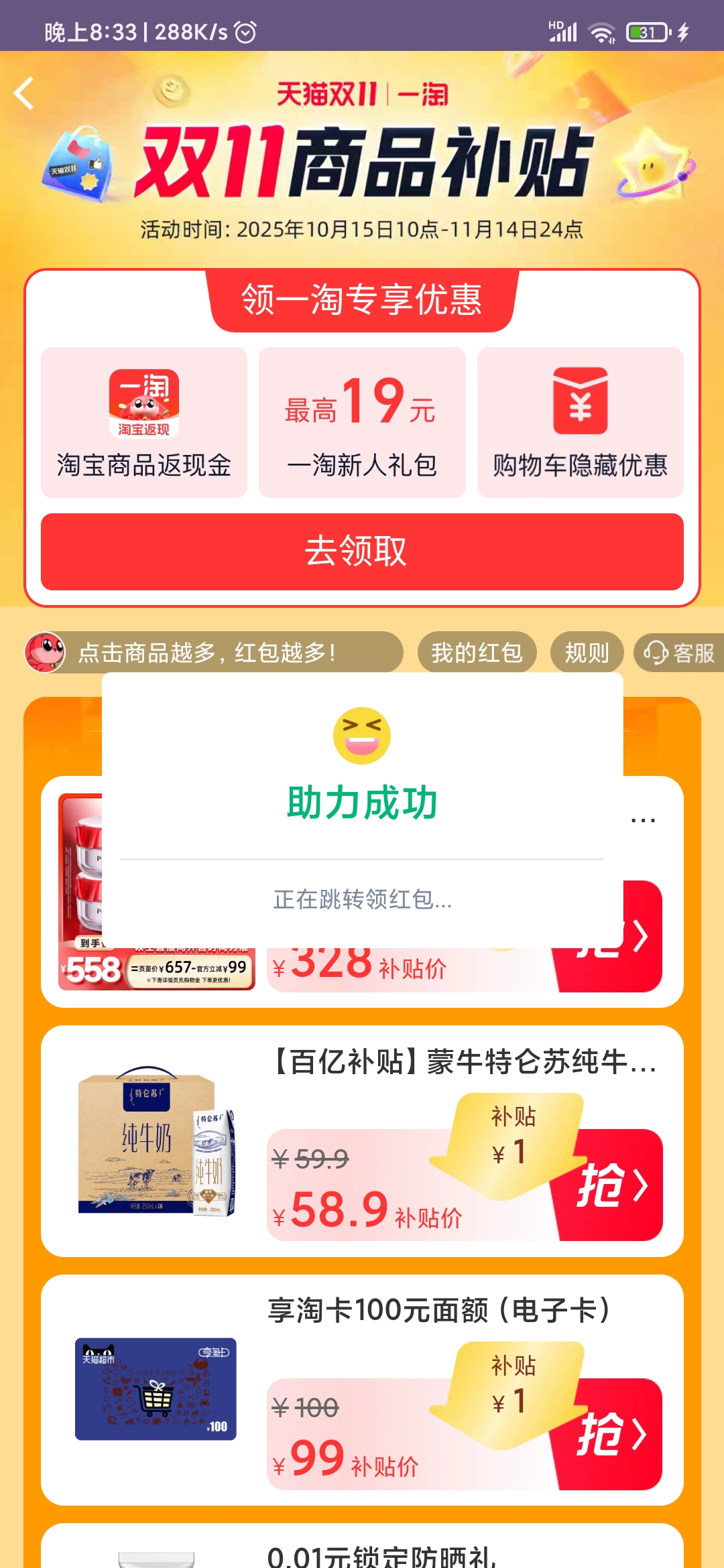Grab the 享淘卡100元面额 deal with 抢
The height and width of the screenshot is (1568, 724).
(x=611, y=1434)
